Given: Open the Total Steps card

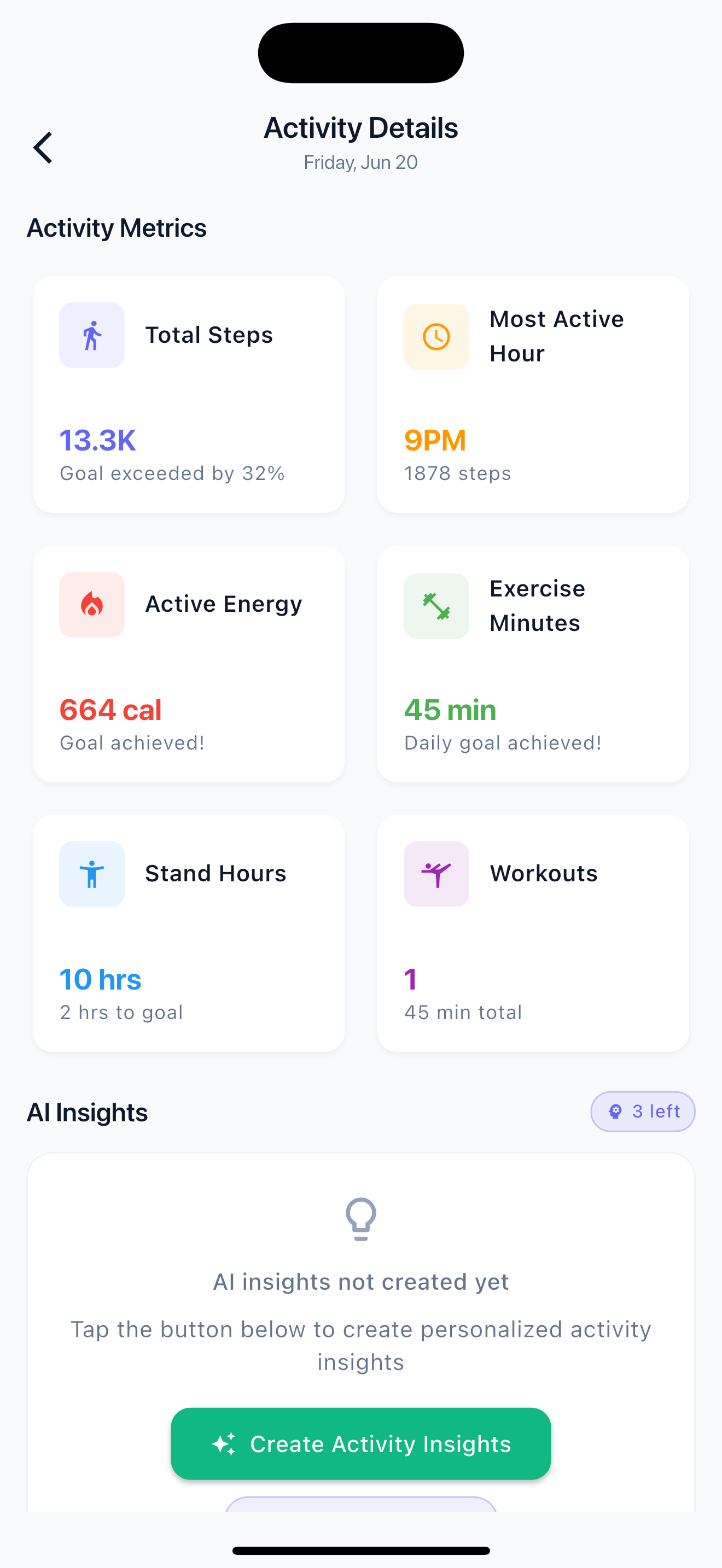Looking at the screenshot, I should pos(189,394).
